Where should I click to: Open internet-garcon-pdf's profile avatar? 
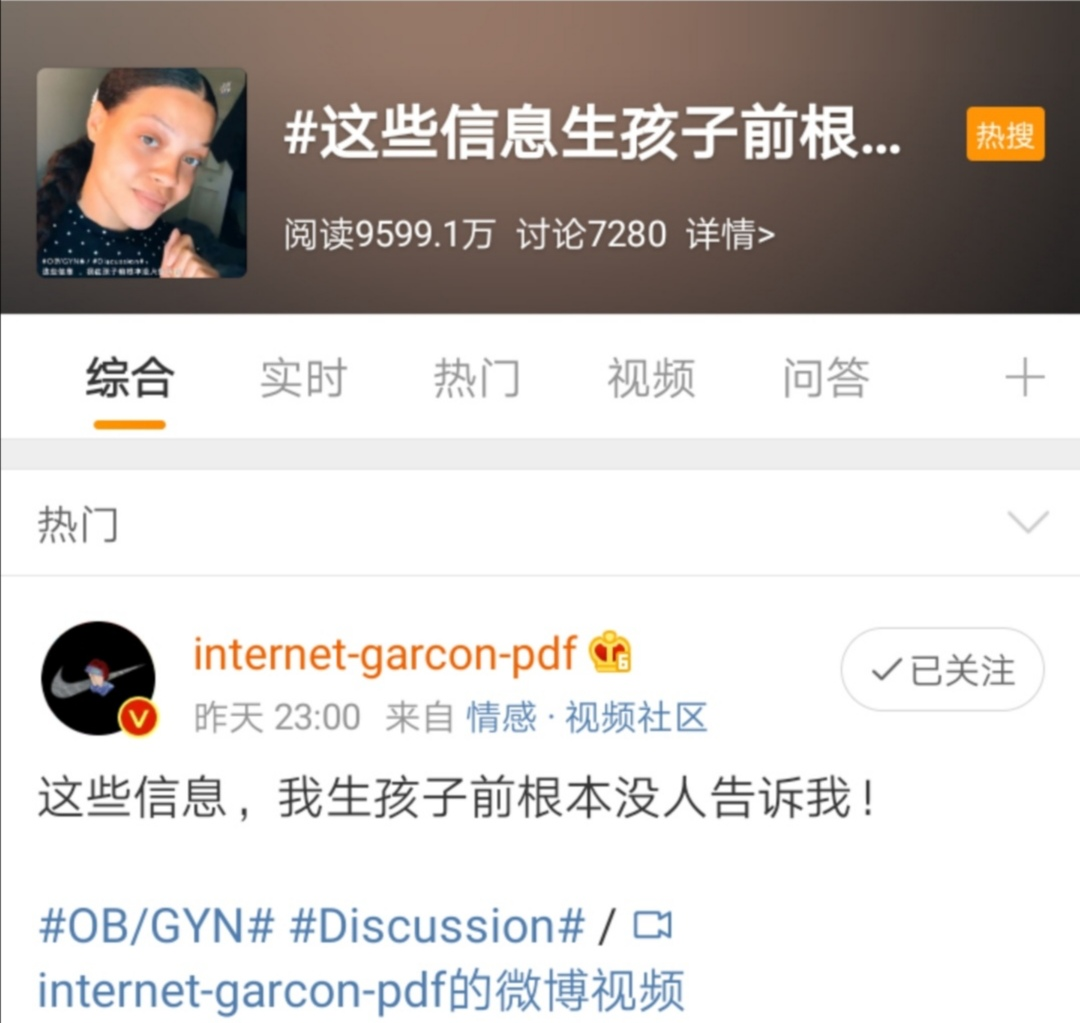[98, 678]
